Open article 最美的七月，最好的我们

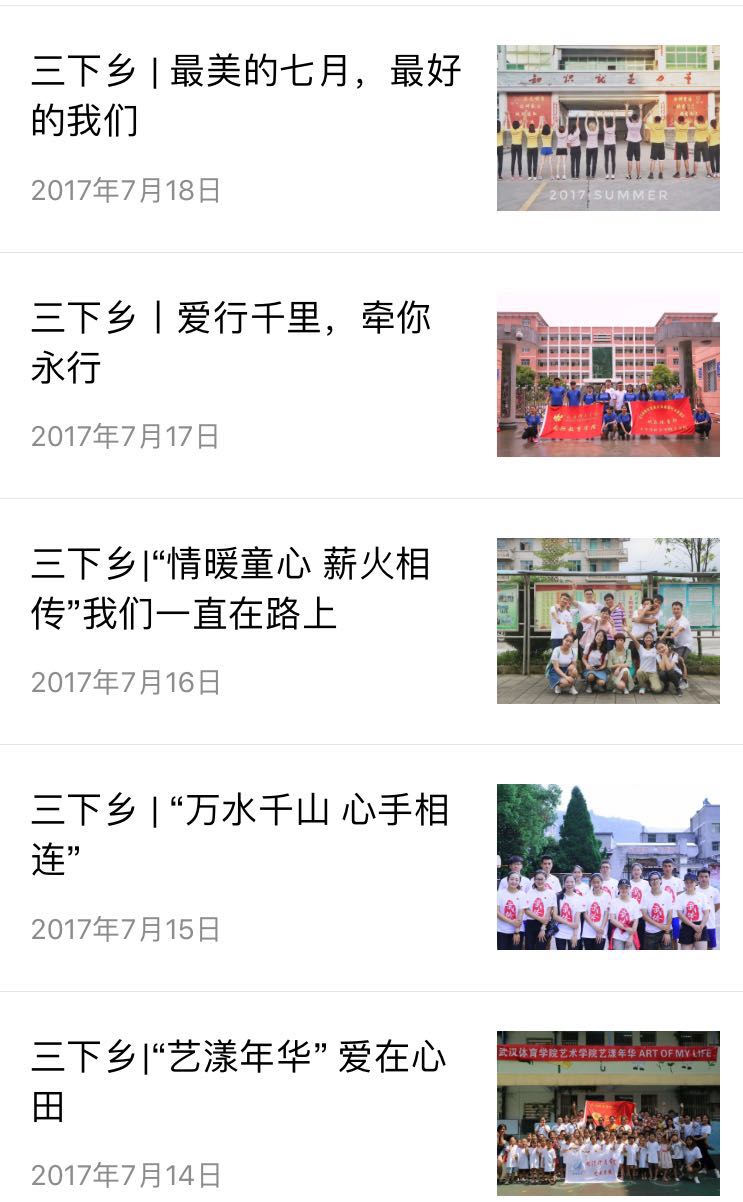(x=246, y=96)
